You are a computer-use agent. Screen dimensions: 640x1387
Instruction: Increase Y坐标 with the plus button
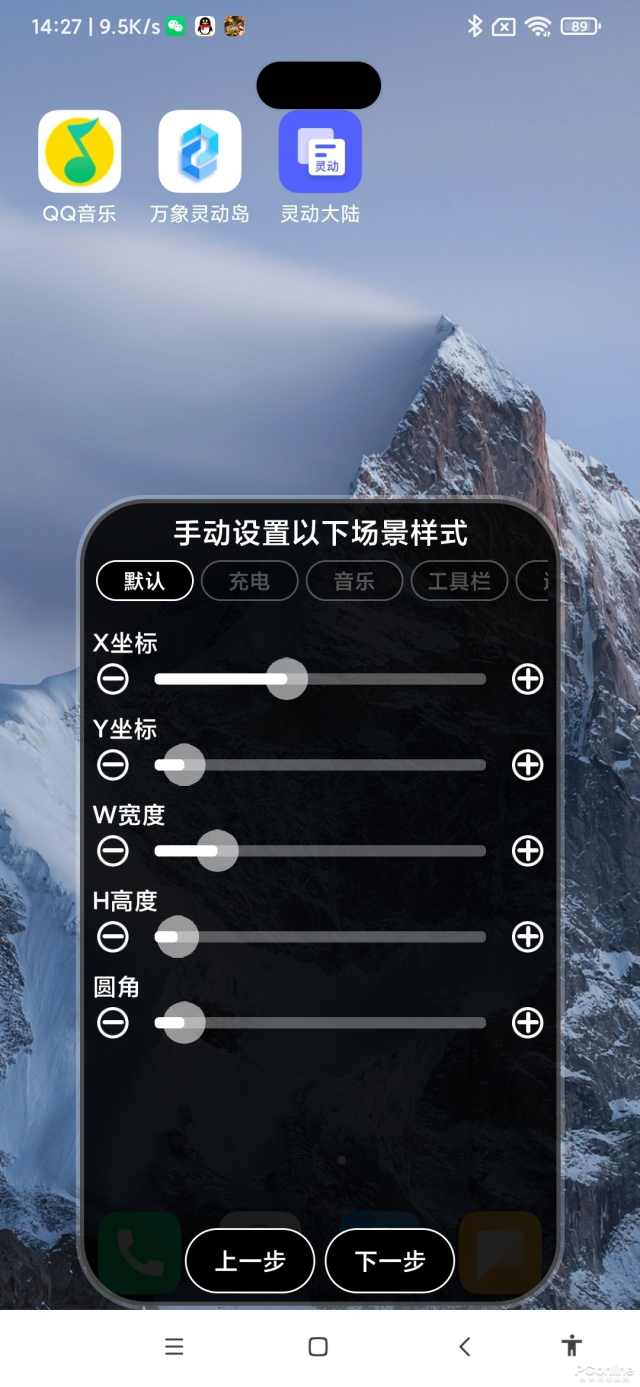[527, 765]
